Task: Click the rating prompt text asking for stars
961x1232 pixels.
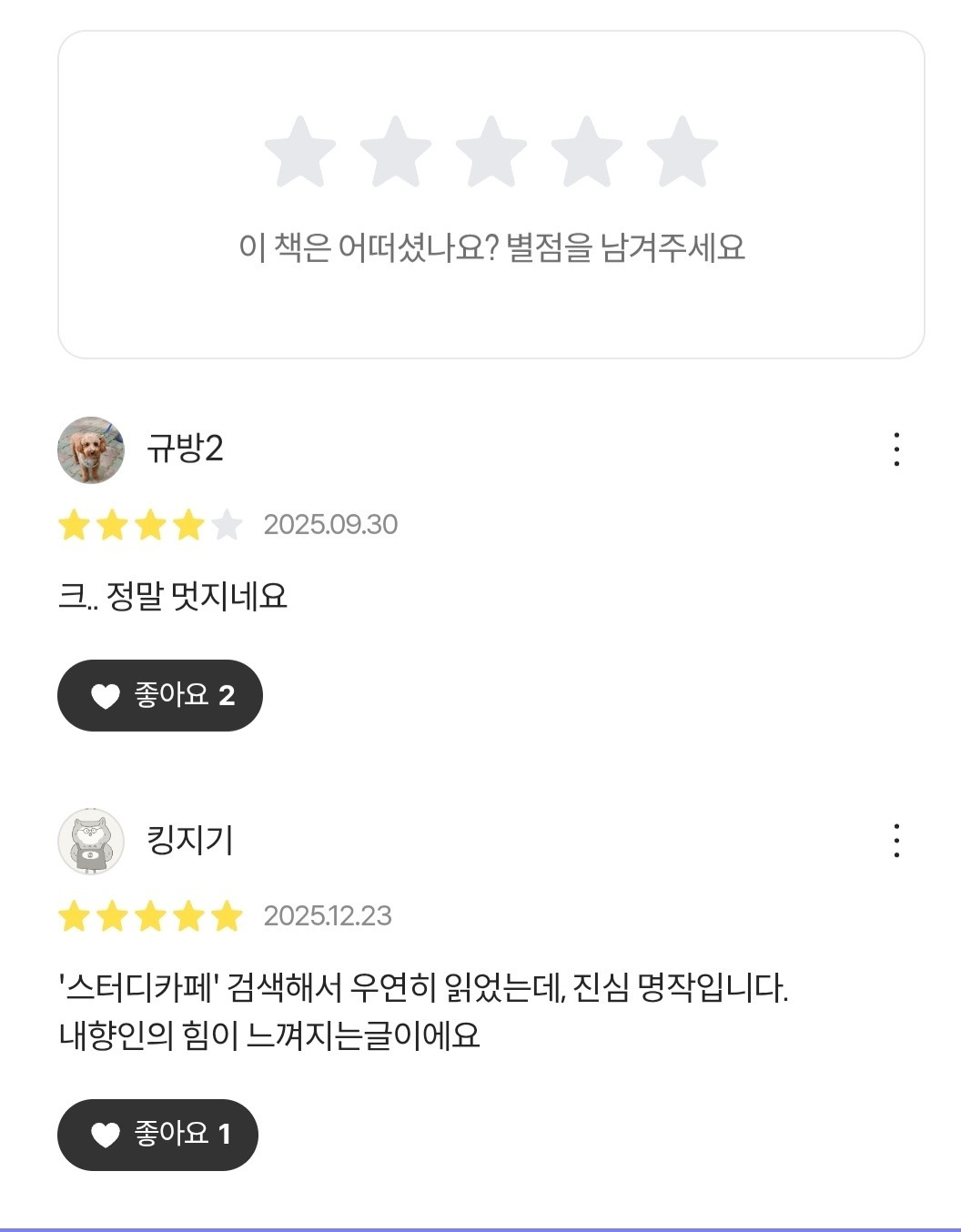Action: [491, 244]
